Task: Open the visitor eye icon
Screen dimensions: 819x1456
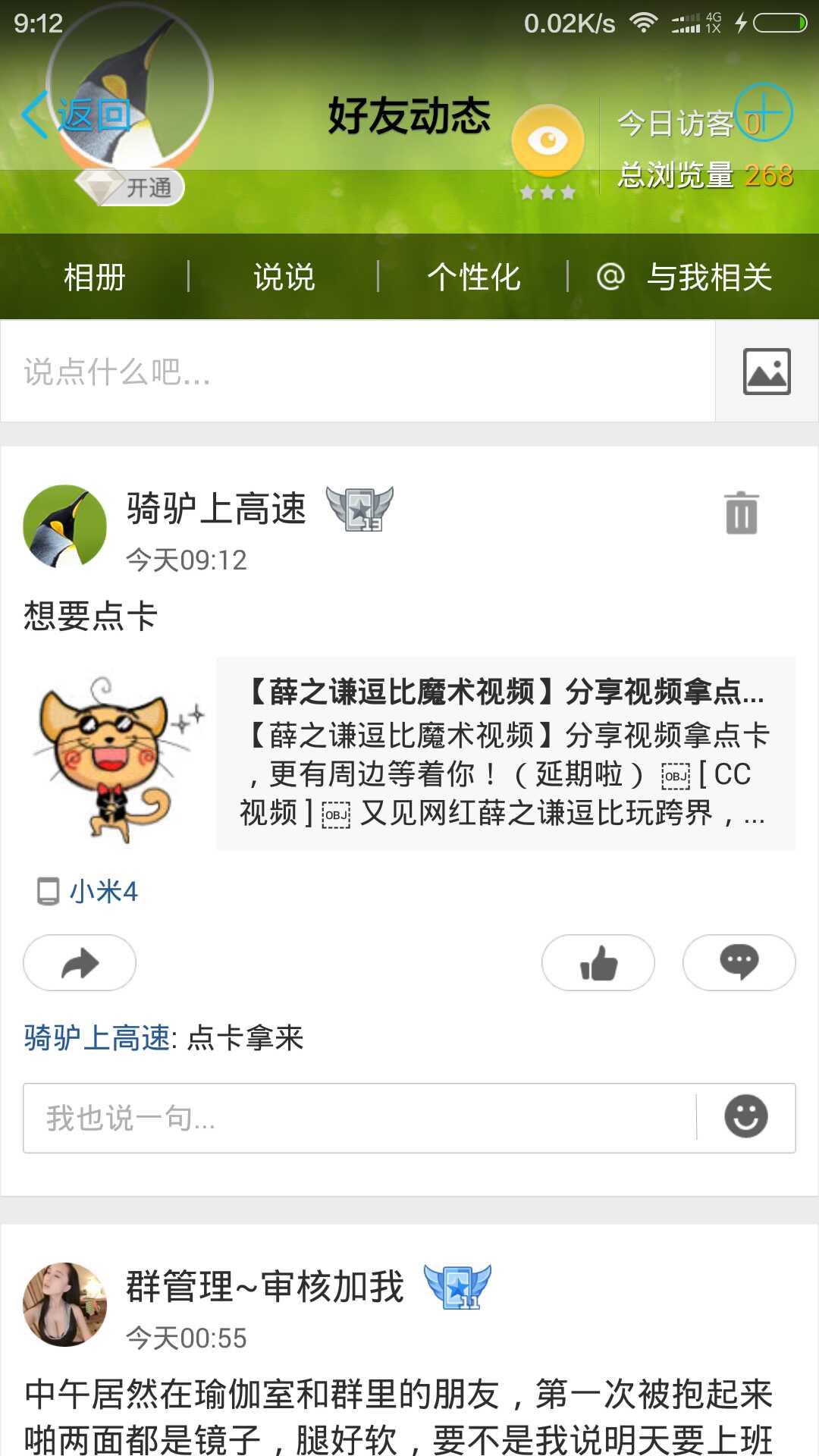Action: pos(548,142)
